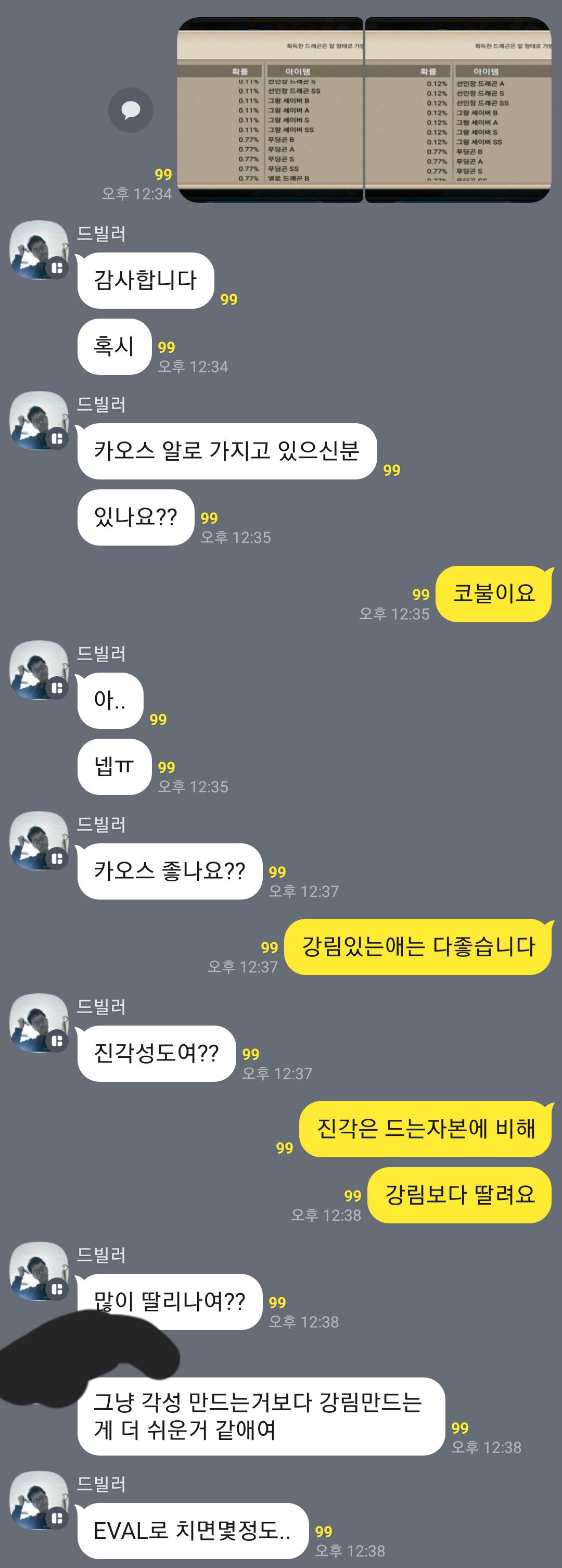
Task: View 드빌러's profile next to the 카오스 좋나요?? message
Action: (39, 841)
